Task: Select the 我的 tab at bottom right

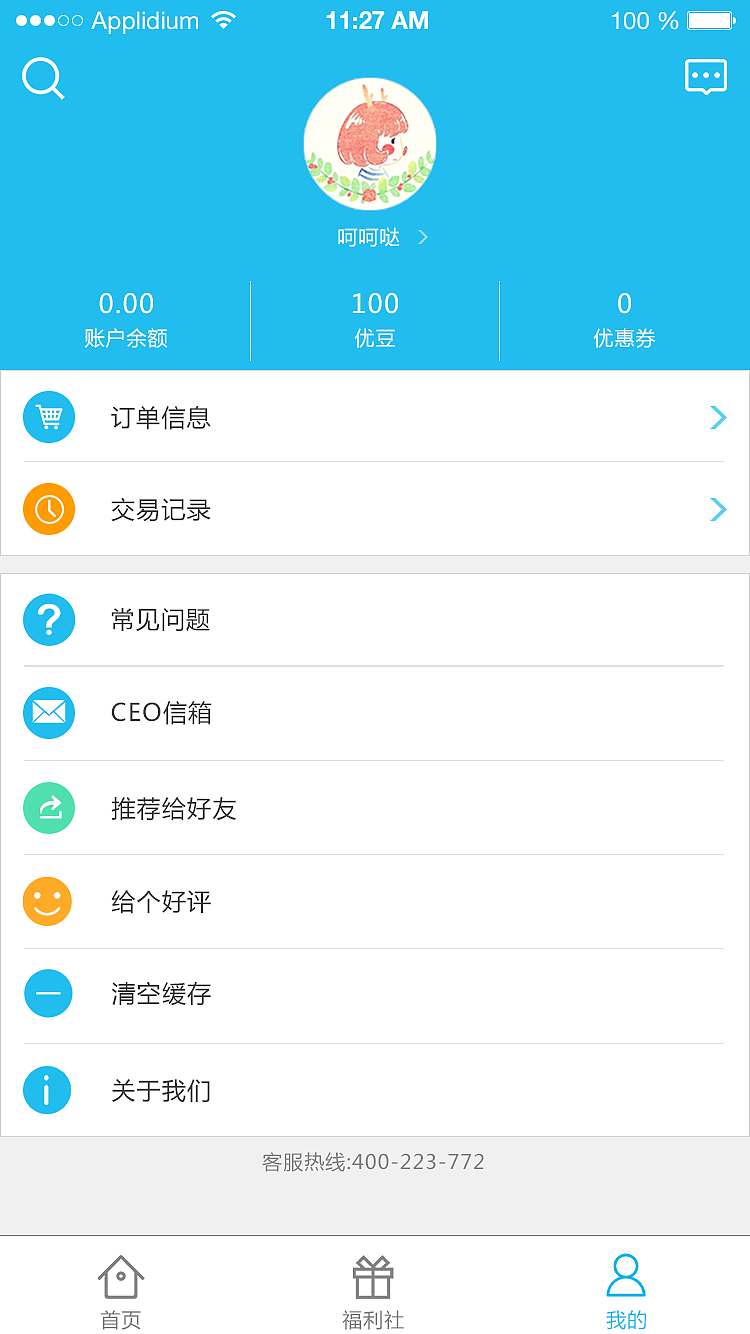Action: click(626, 1290)
